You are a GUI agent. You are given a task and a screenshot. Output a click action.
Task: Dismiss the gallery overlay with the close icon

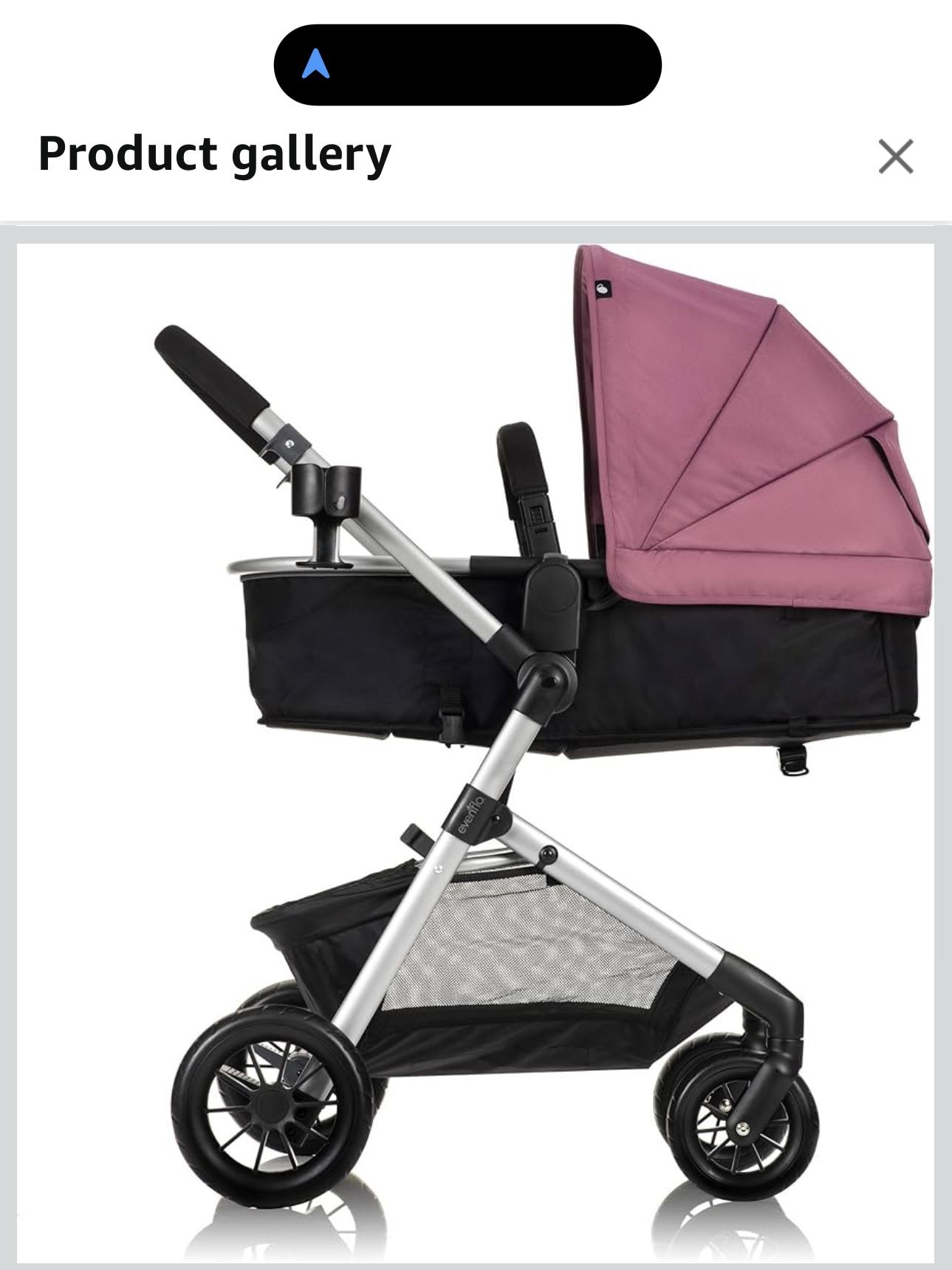pyautogui.click(x=895, y=155)
